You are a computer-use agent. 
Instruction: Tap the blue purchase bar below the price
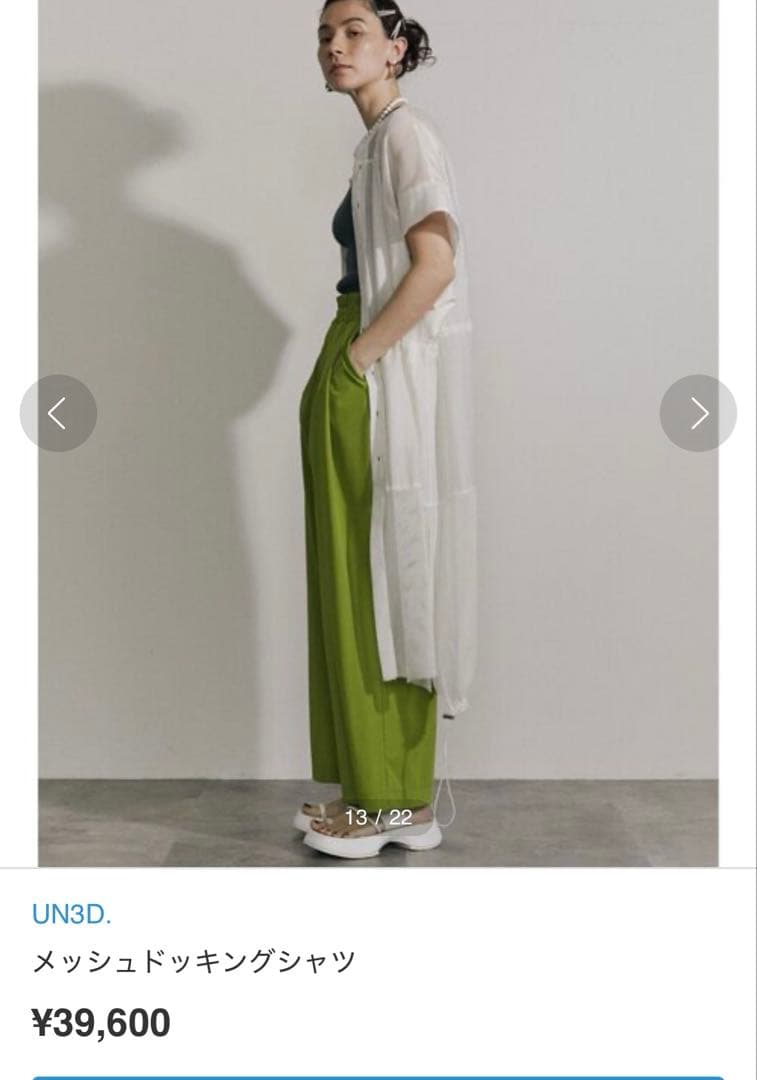pyautogui.click(x=378, y=1073)
